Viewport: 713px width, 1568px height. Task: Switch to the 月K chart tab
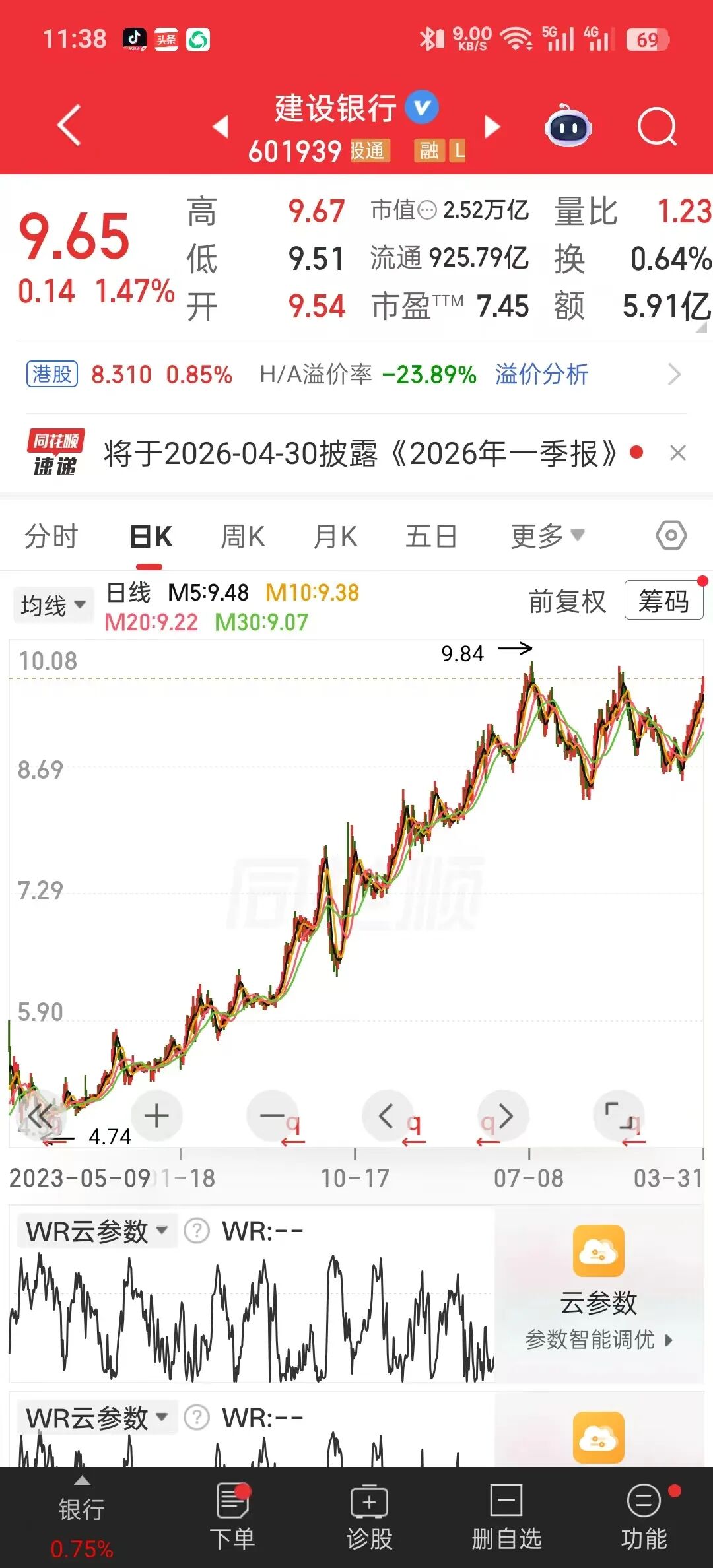[335, 536]
